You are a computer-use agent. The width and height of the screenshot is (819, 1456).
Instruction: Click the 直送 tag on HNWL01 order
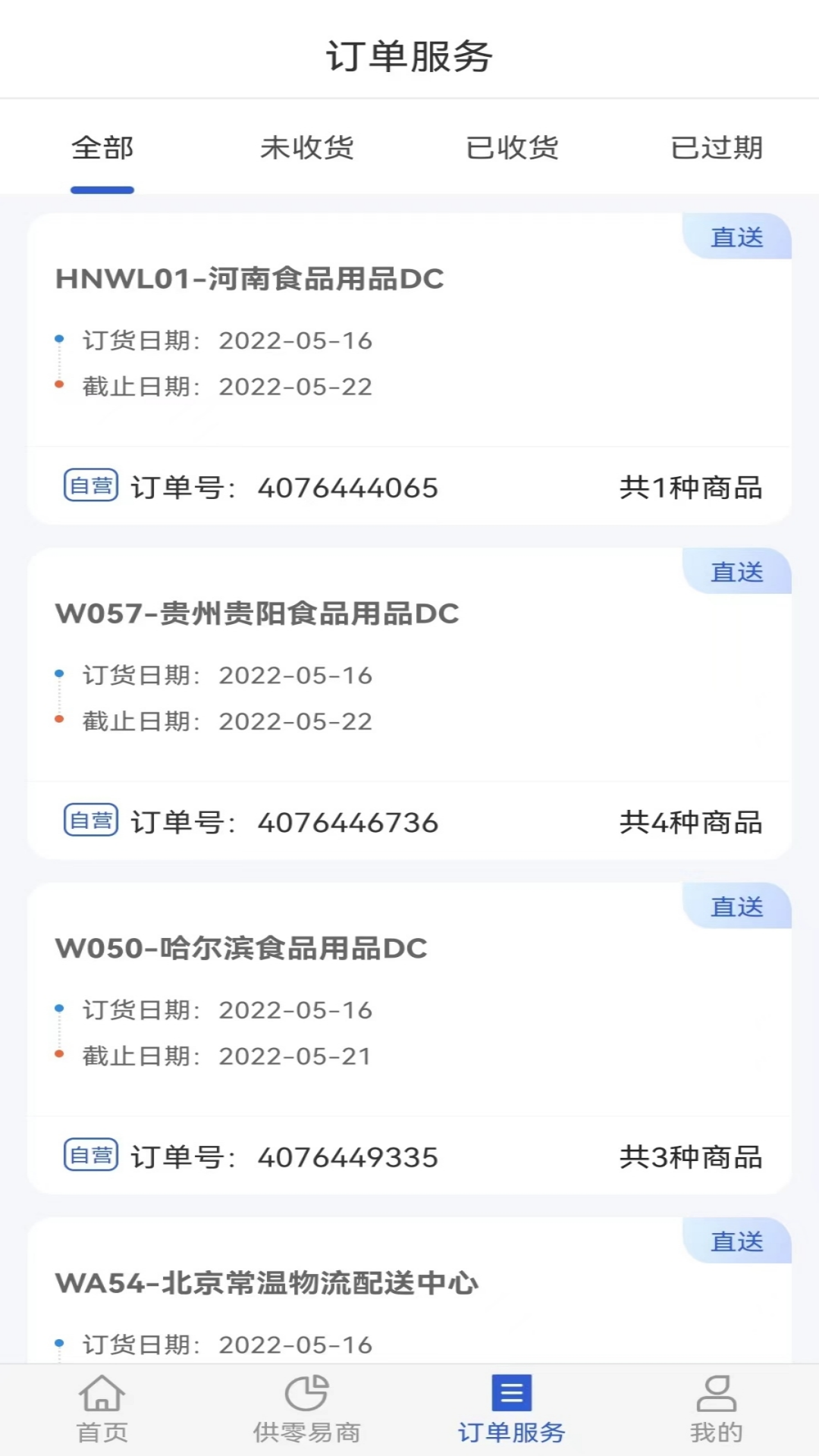point(737,237)
